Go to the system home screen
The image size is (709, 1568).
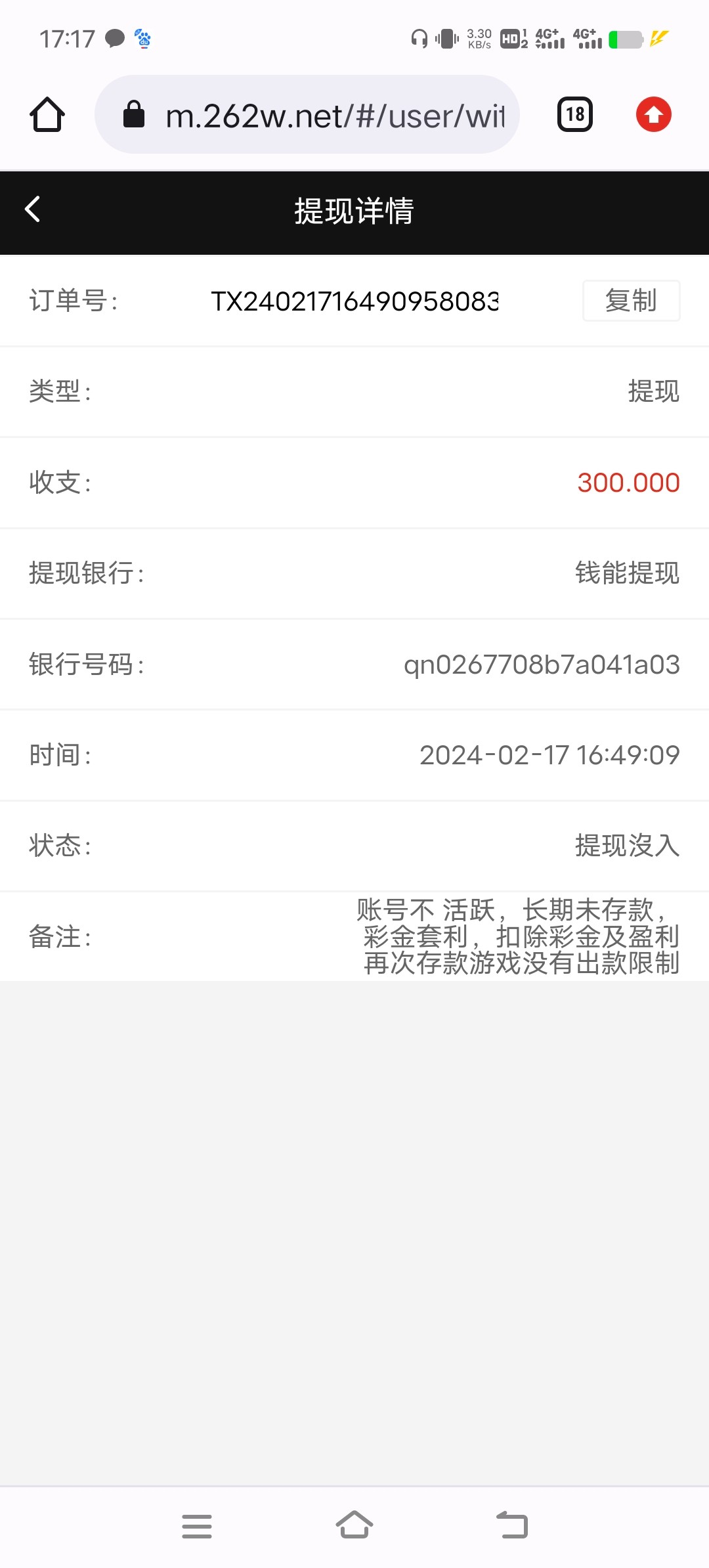tap(354, 1526)
